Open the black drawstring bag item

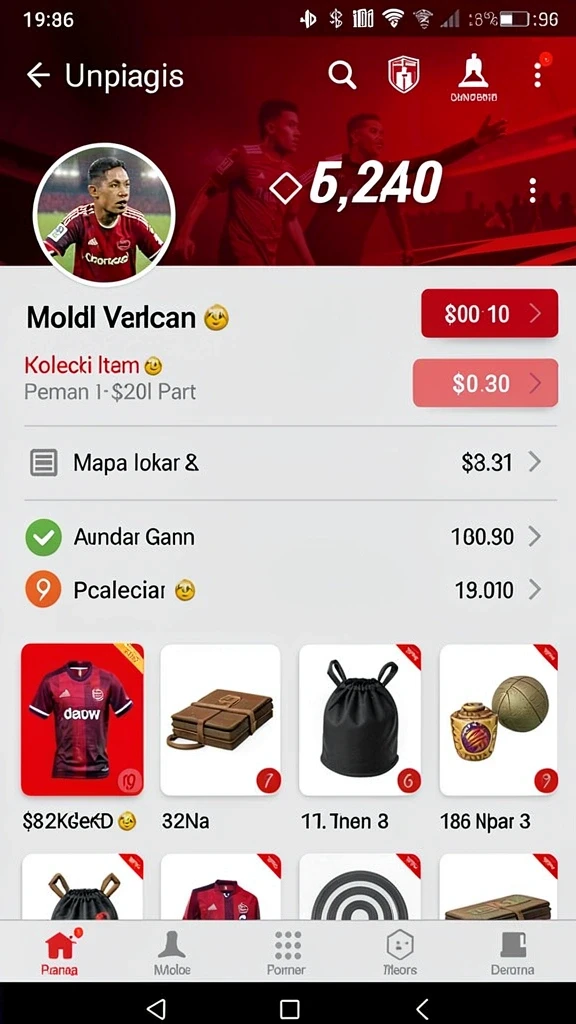(360, 720)
